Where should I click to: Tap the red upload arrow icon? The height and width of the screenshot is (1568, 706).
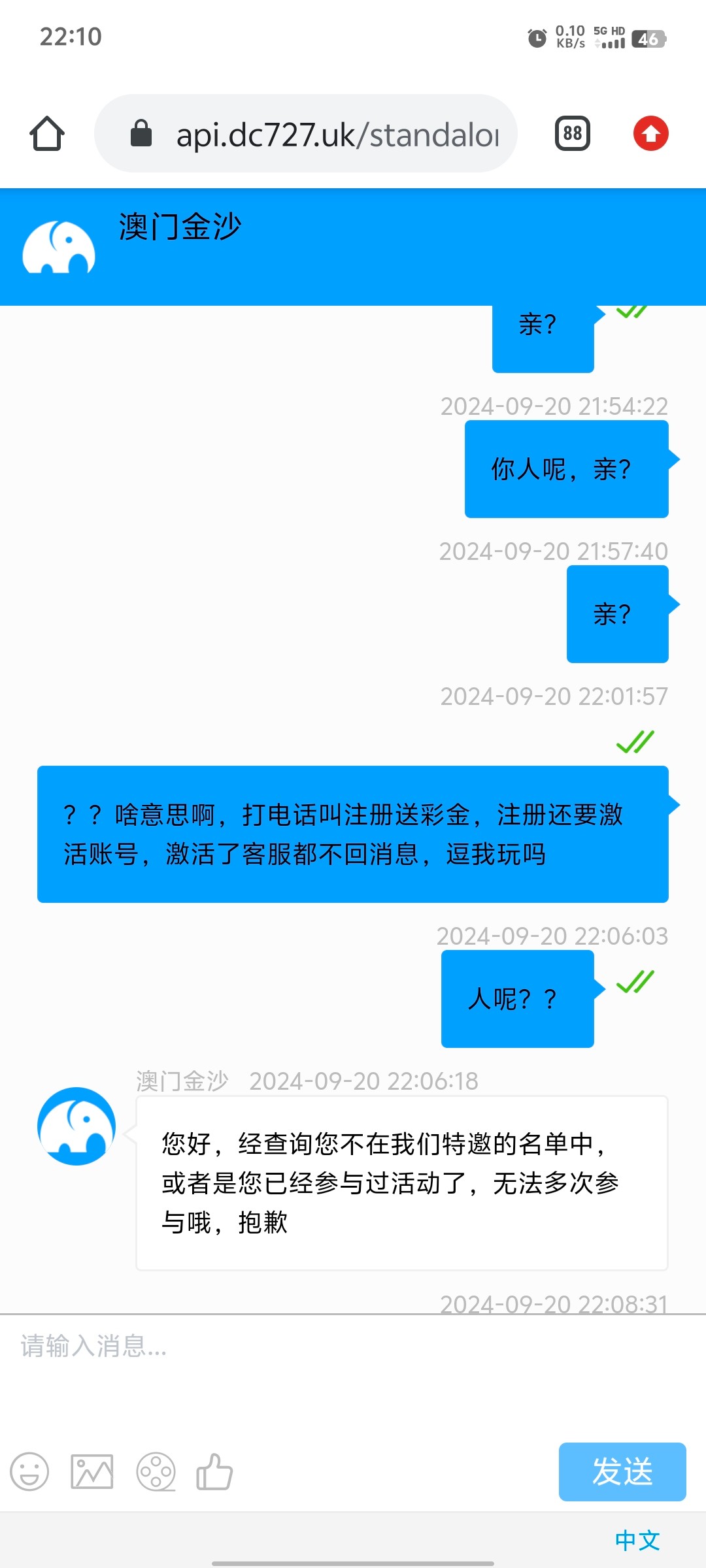[650, 134]
